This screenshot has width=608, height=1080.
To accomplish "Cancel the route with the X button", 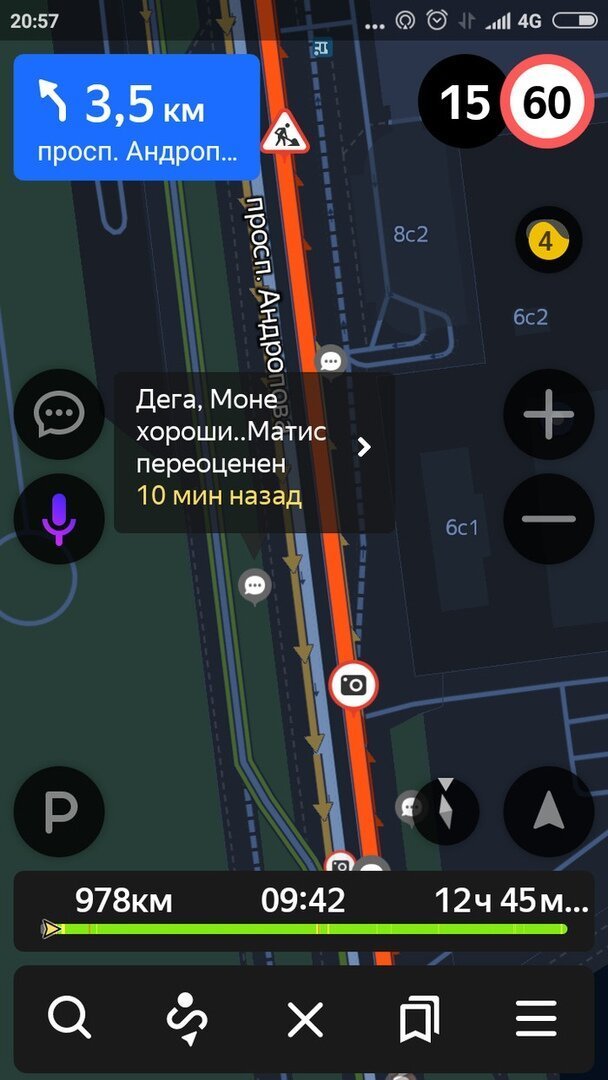I will (305, 1019).
